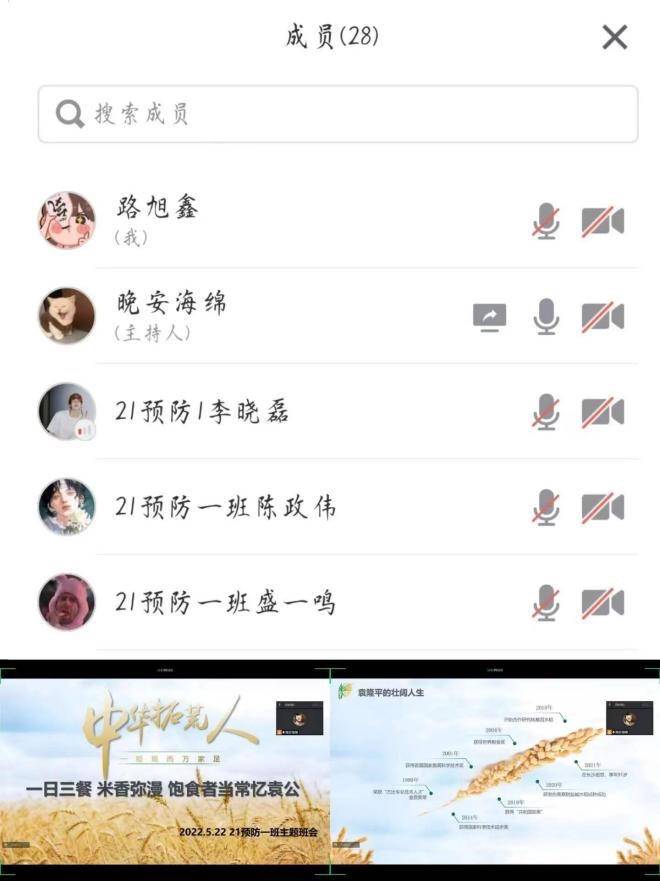Screen dimensions: 660x881
Task: Open member 21预防一班盛一鸣
Action: (x=225, y=602)
